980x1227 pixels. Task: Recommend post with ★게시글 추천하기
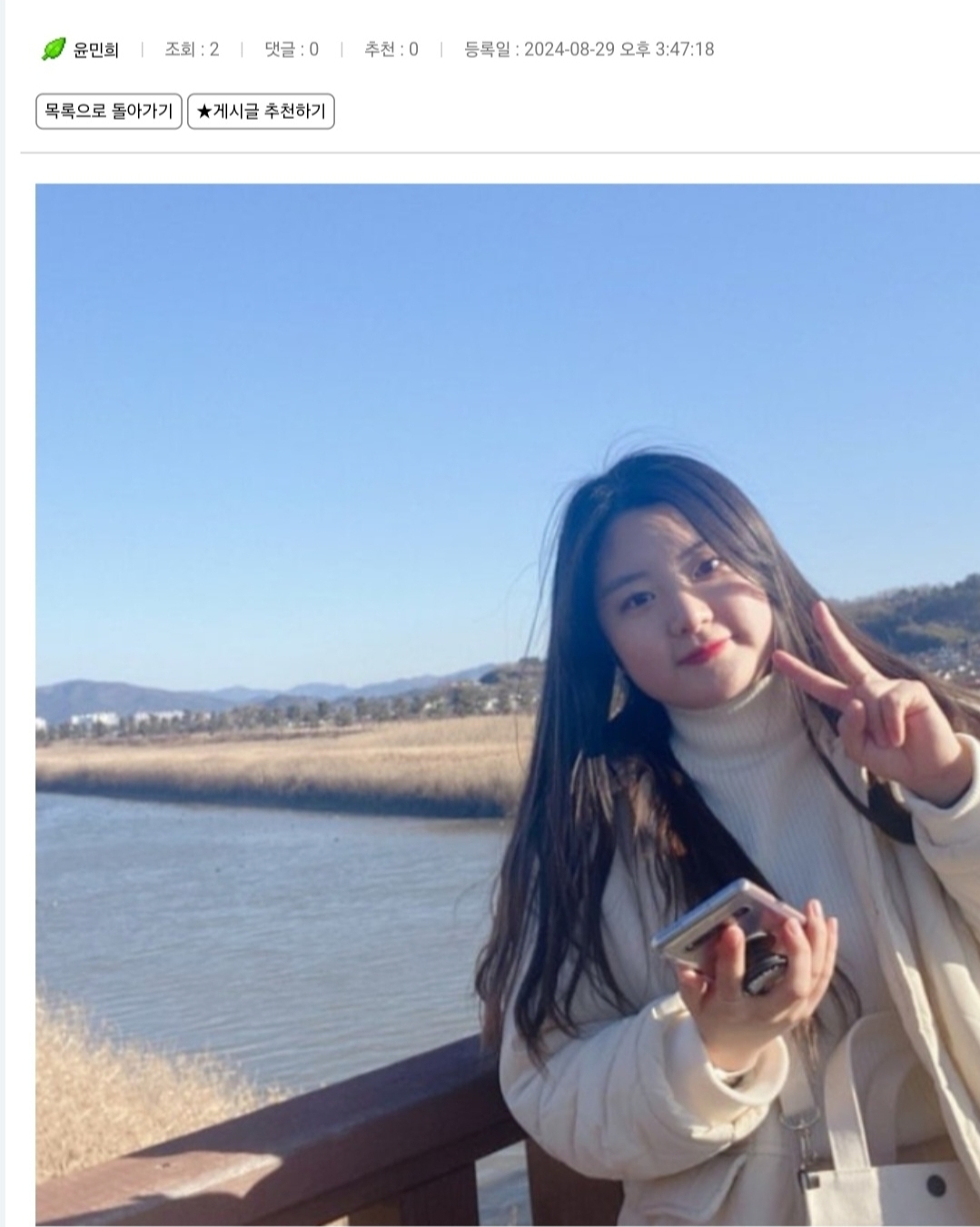pyautogui.click(x=261, y=112)
